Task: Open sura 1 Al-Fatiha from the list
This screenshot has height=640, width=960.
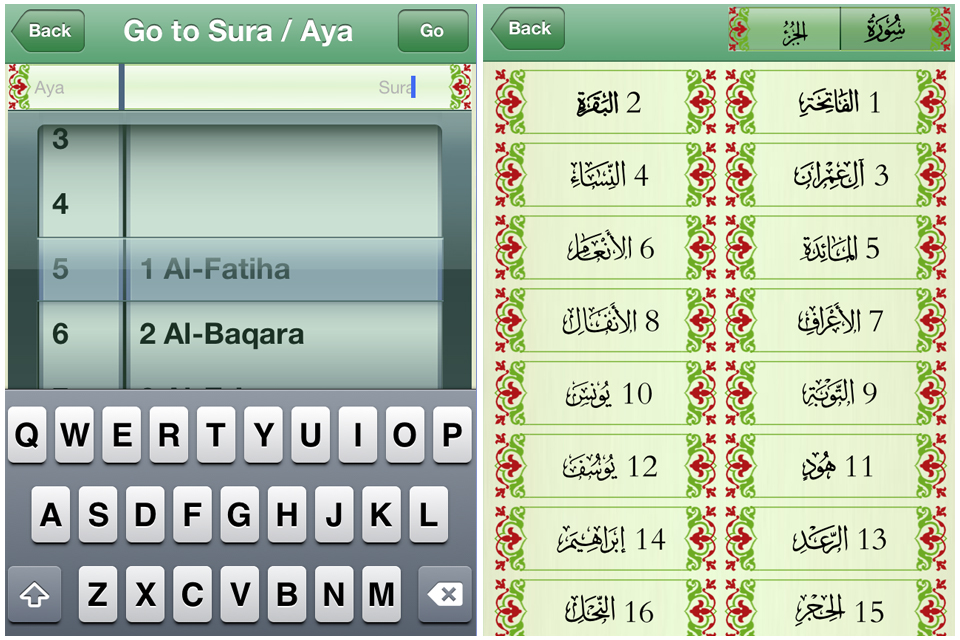Action: pyautogui.click(x=836, y=103)
